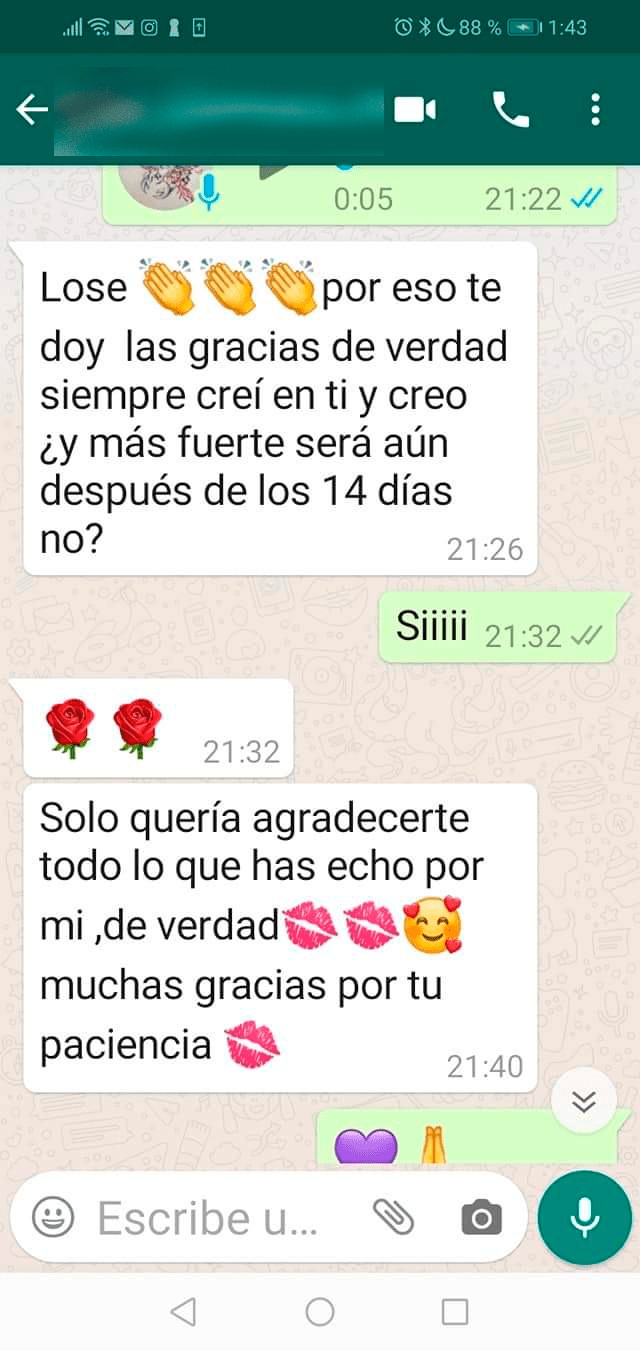Open the overflow menu

point(595,110)
